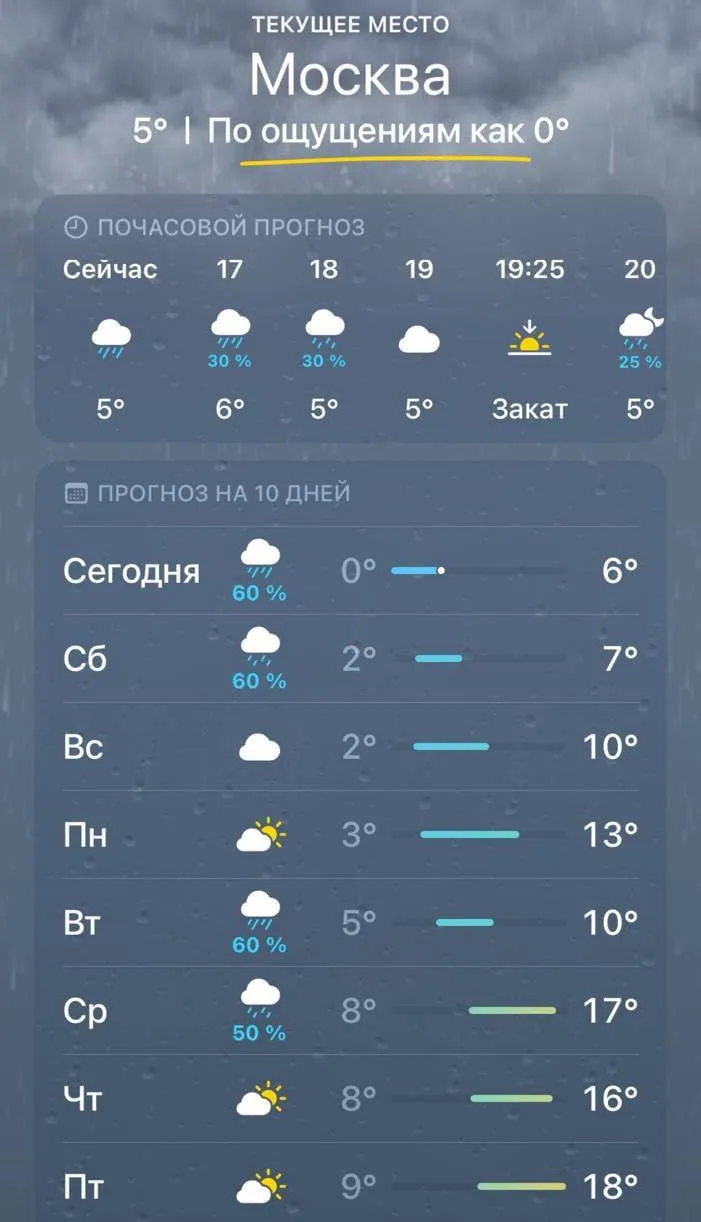This screenshot has width=701, height=1222.
Task: Open the Сб daily forecast row
Action: (x=350, y=659)
